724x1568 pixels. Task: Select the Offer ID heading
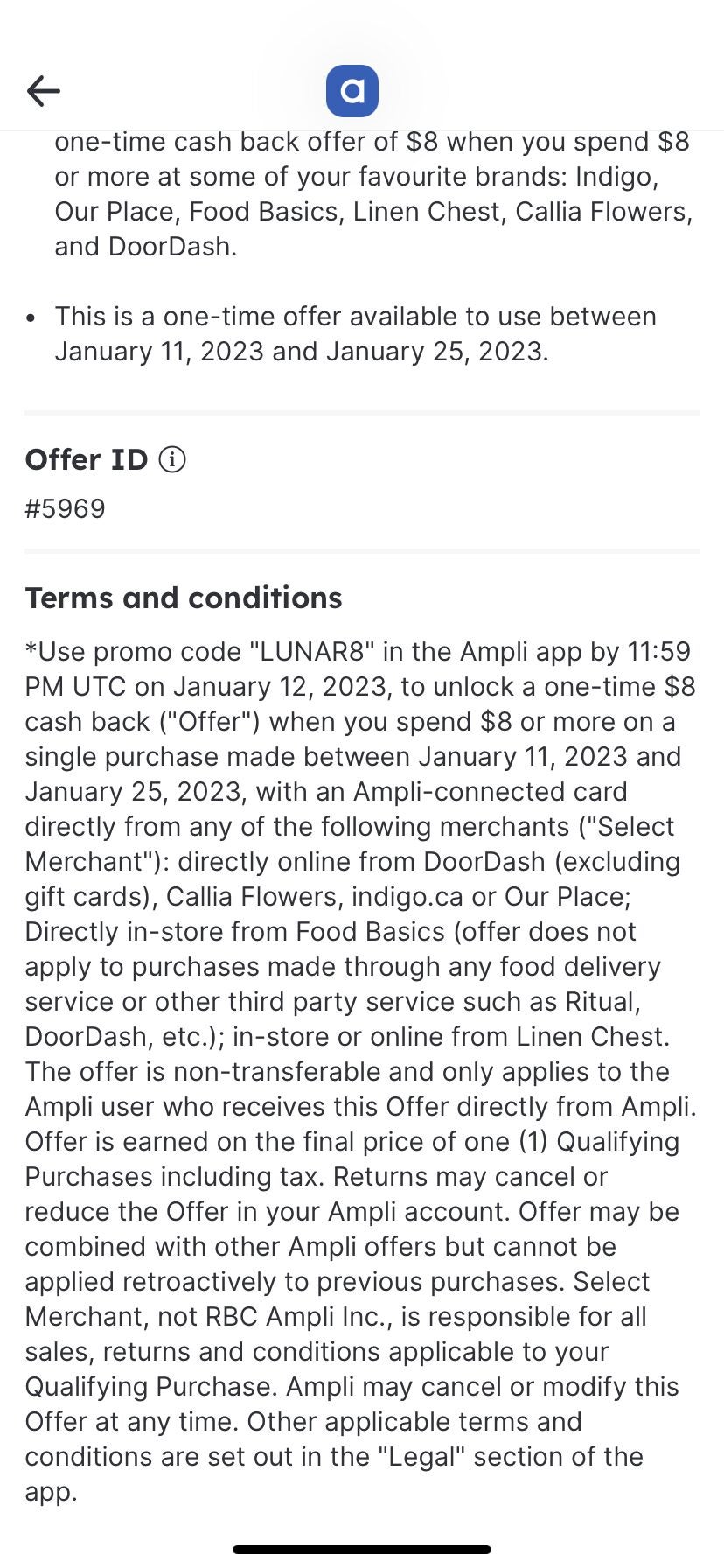(87, 458)
